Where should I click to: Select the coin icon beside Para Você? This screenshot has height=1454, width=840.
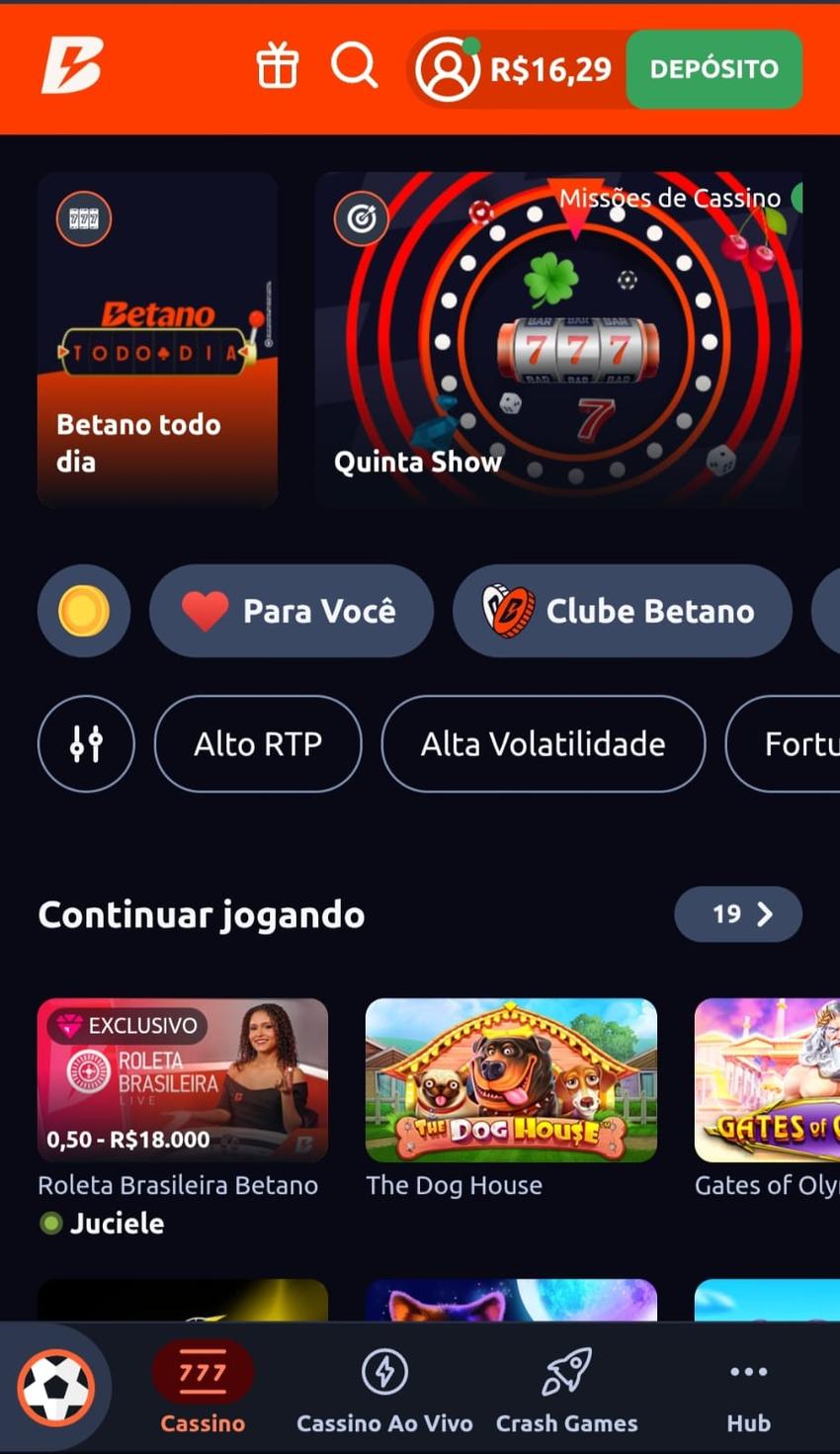point(83,610)
